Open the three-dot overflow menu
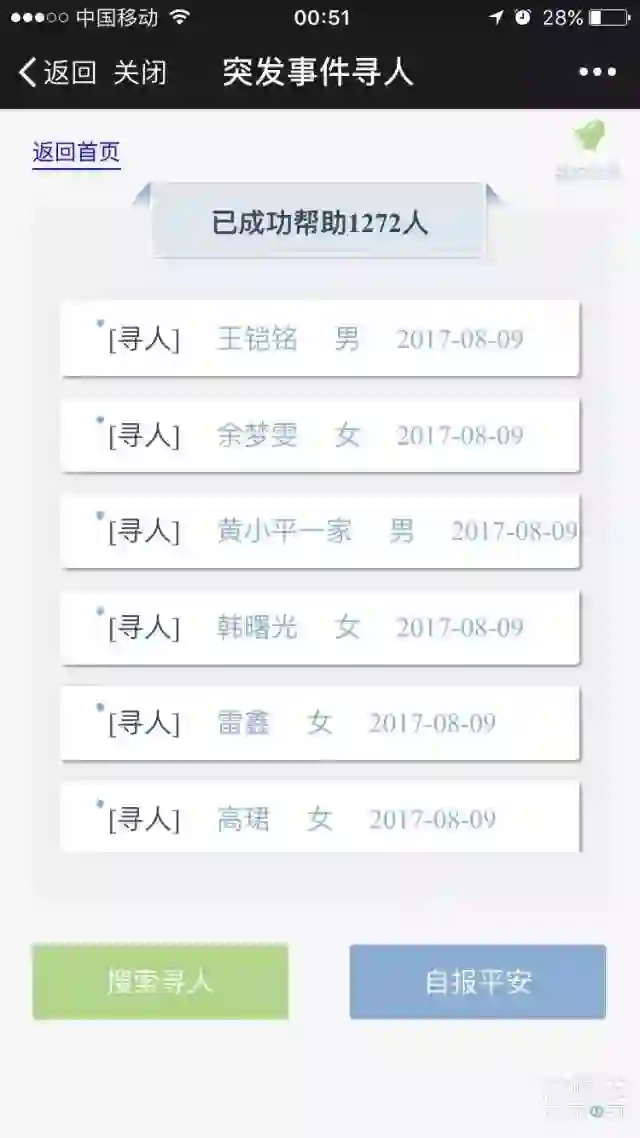Screen dimensions: 640x1138 [x=597, y=73]
